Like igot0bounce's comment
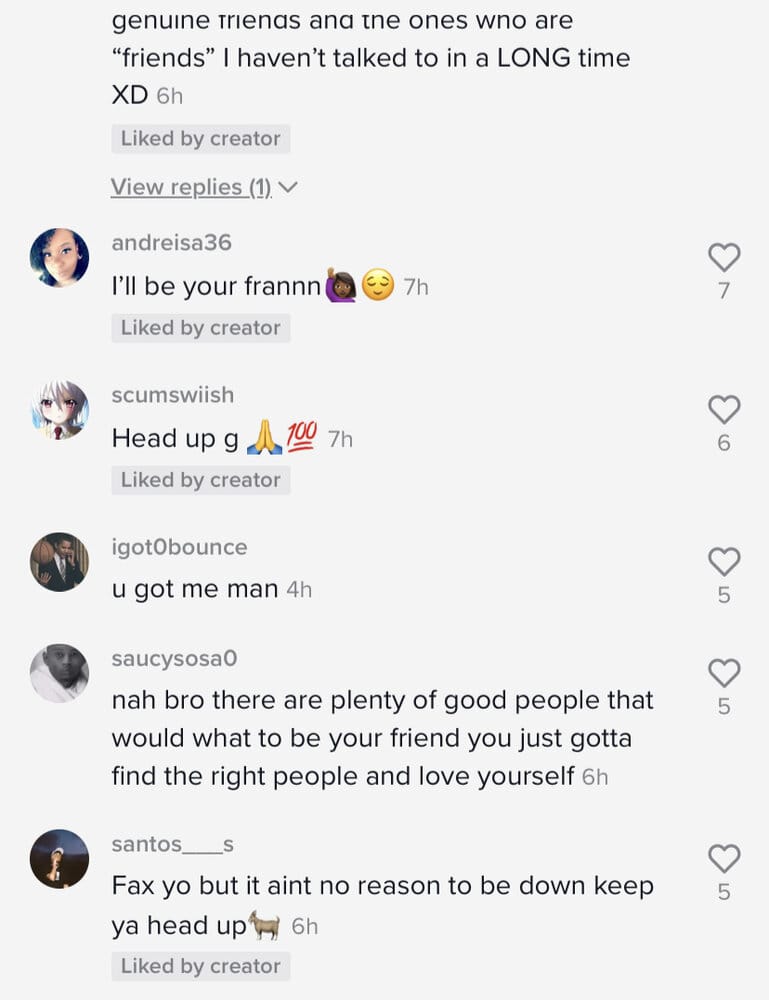 pos(724,562)
